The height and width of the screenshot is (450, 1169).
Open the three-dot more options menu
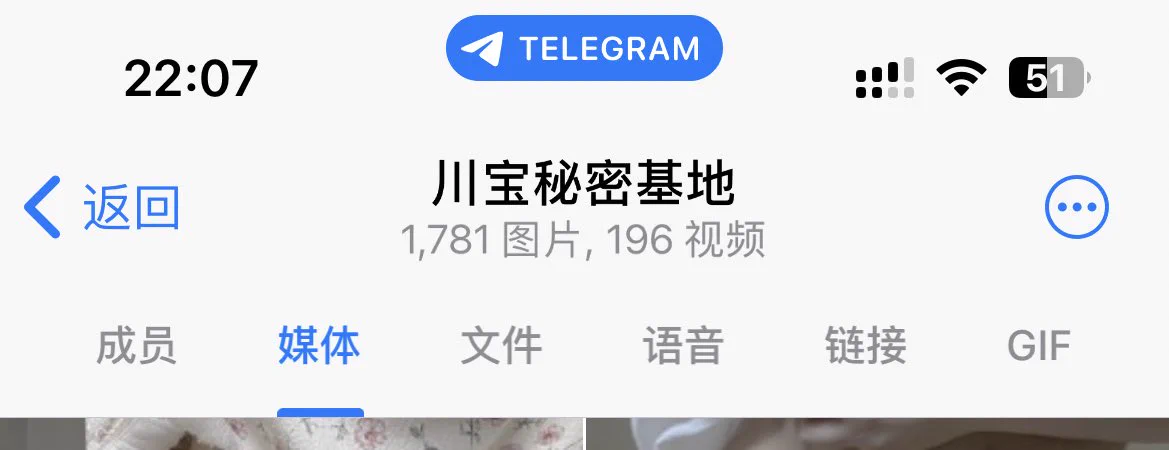pyautogui.click(x=1076, y=208)
